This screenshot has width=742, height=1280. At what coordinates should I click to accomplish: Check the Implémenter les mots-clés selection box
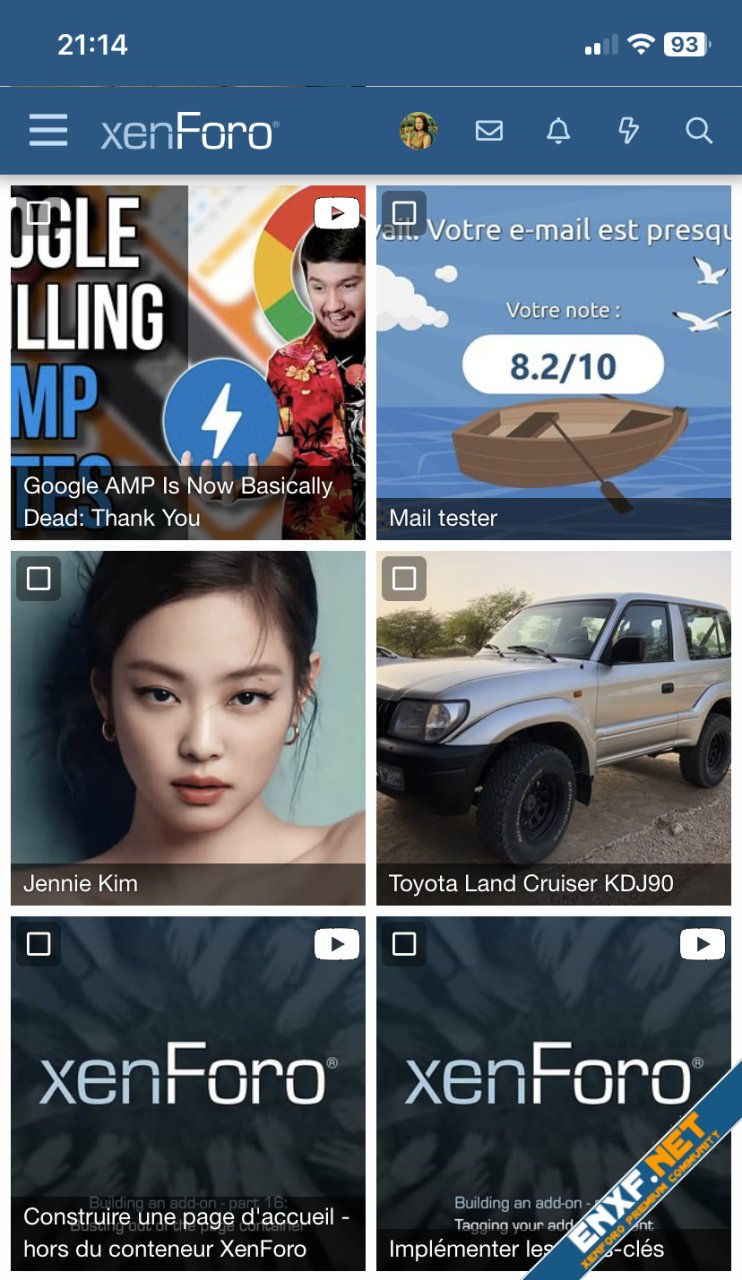(404, 945)
